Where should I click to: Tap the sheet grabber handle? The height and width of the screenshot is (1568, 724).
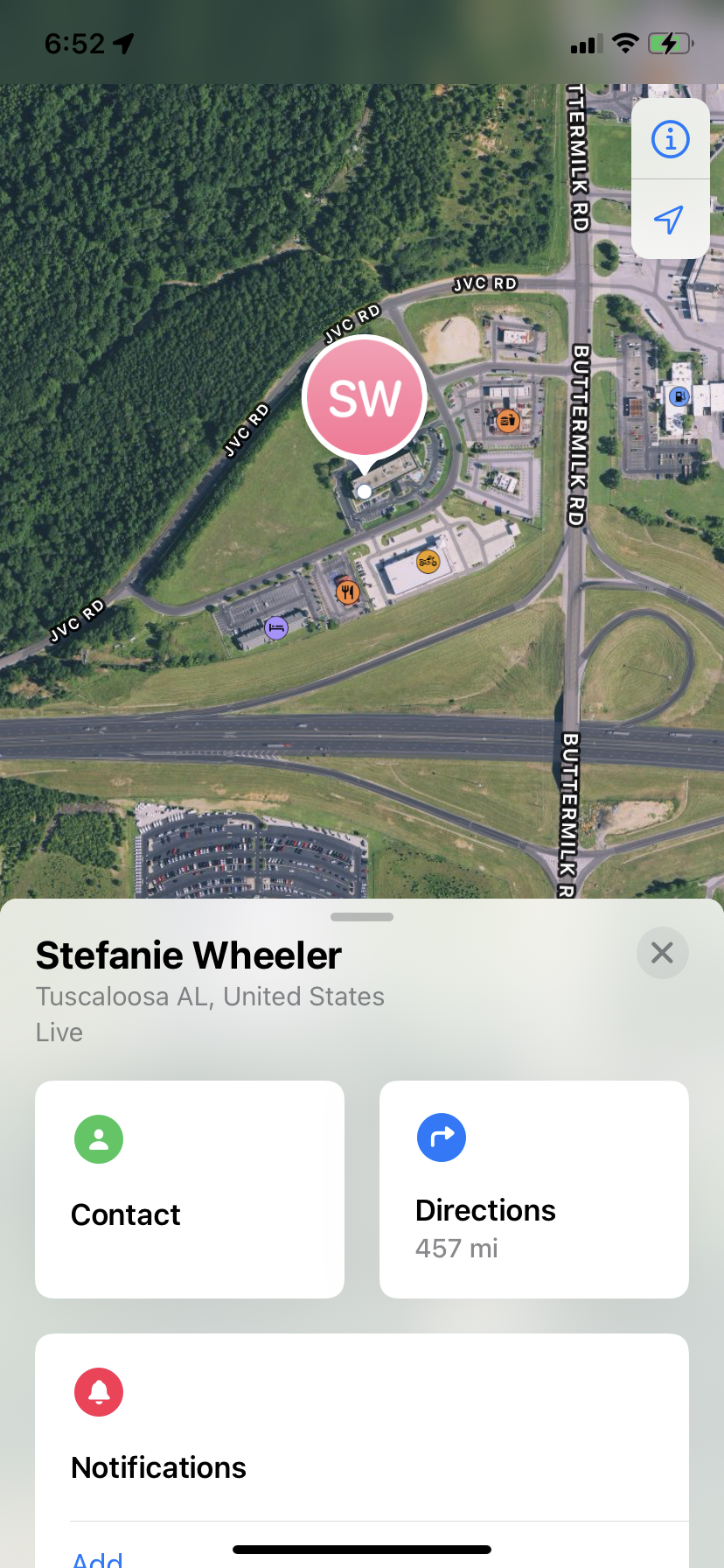(x=362, y=917)
